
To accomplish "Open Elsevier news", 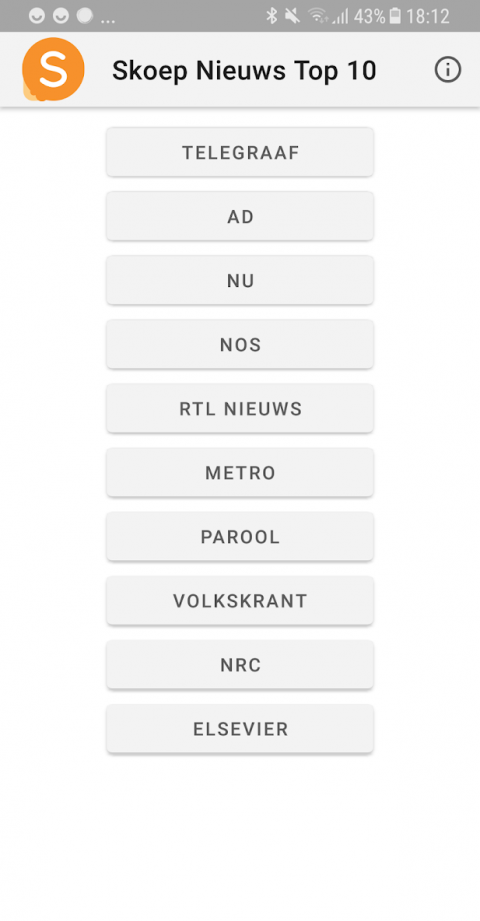I will point(240,728).
